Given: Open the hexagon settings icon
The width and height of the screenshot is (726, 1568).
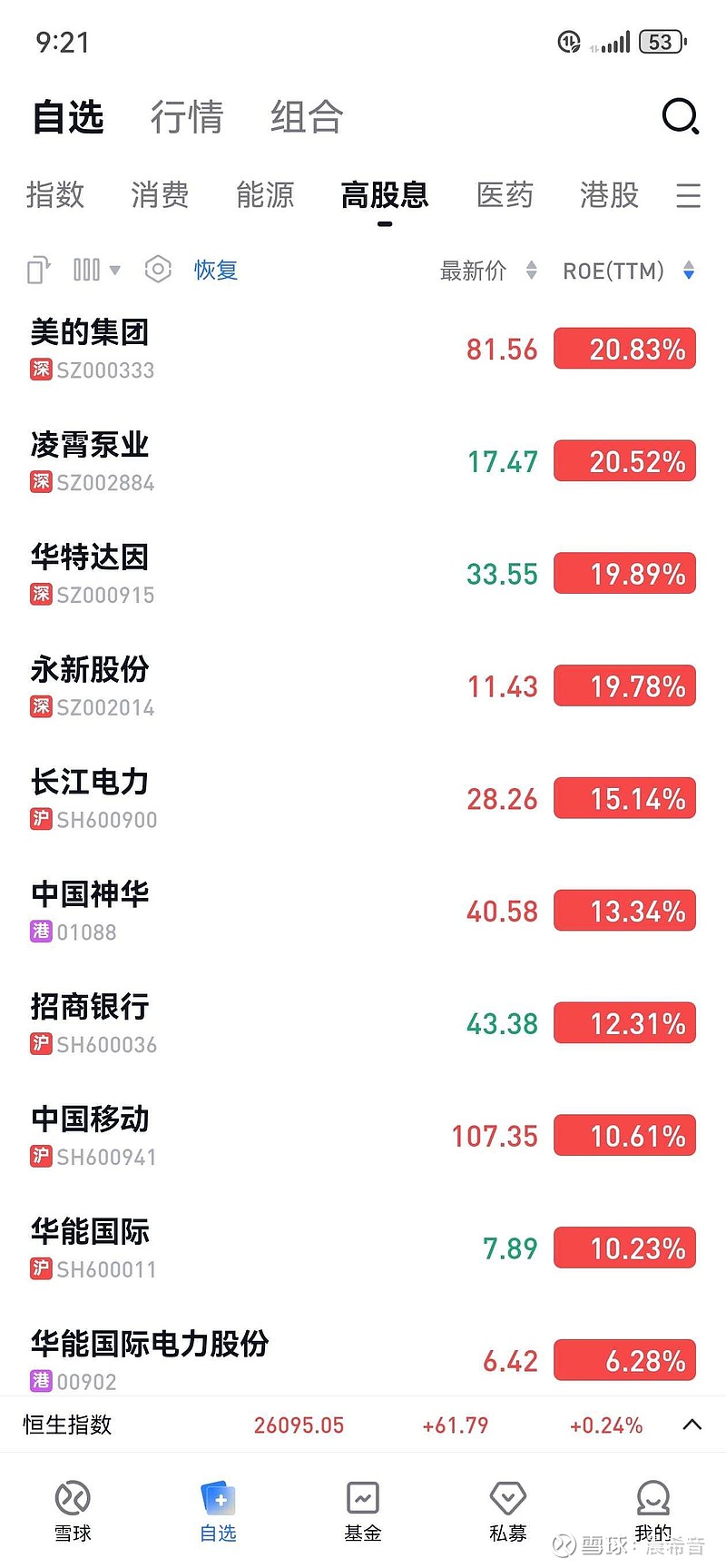Looking at the screenshot, I should point(158,270).
